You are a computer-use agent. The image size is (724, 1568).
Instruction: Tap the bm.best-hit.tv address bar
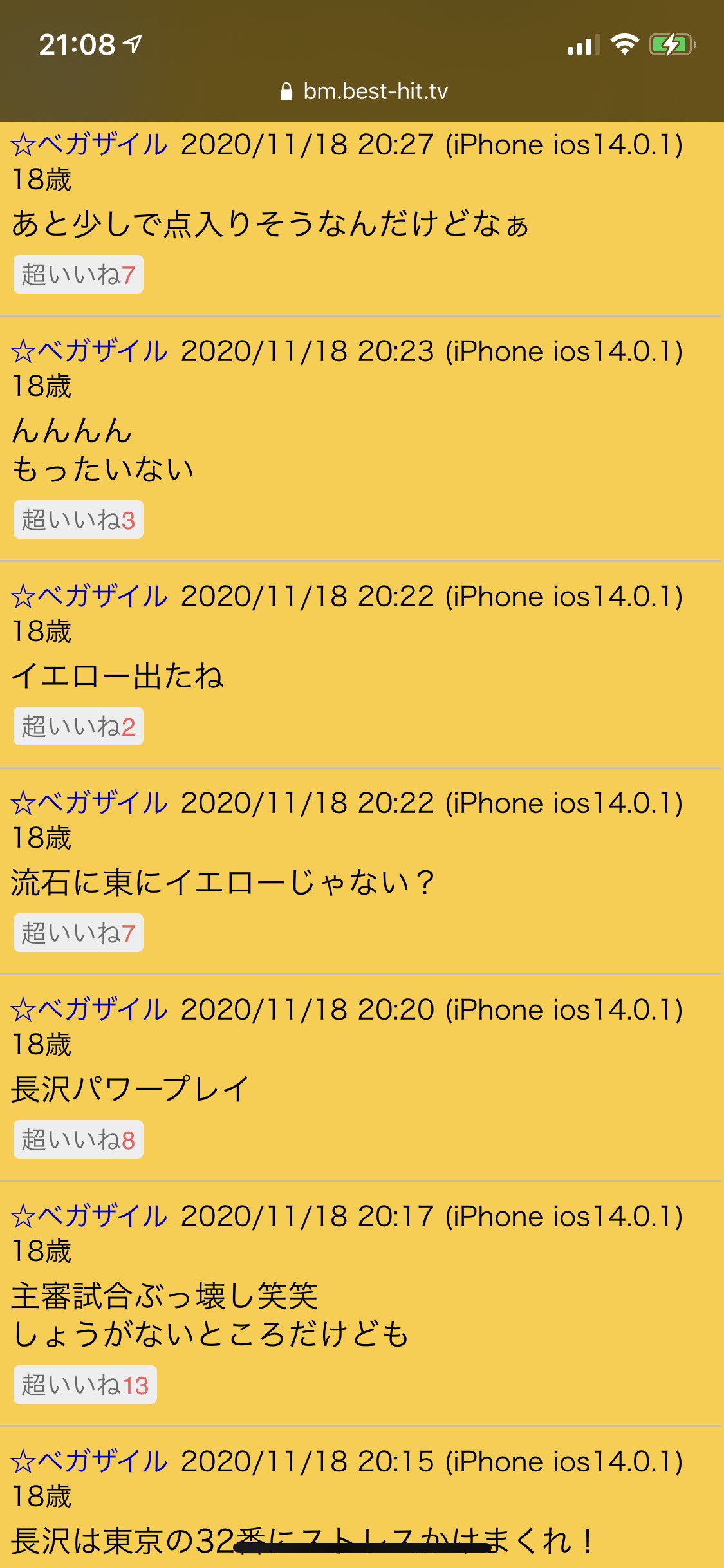point(364,91)
